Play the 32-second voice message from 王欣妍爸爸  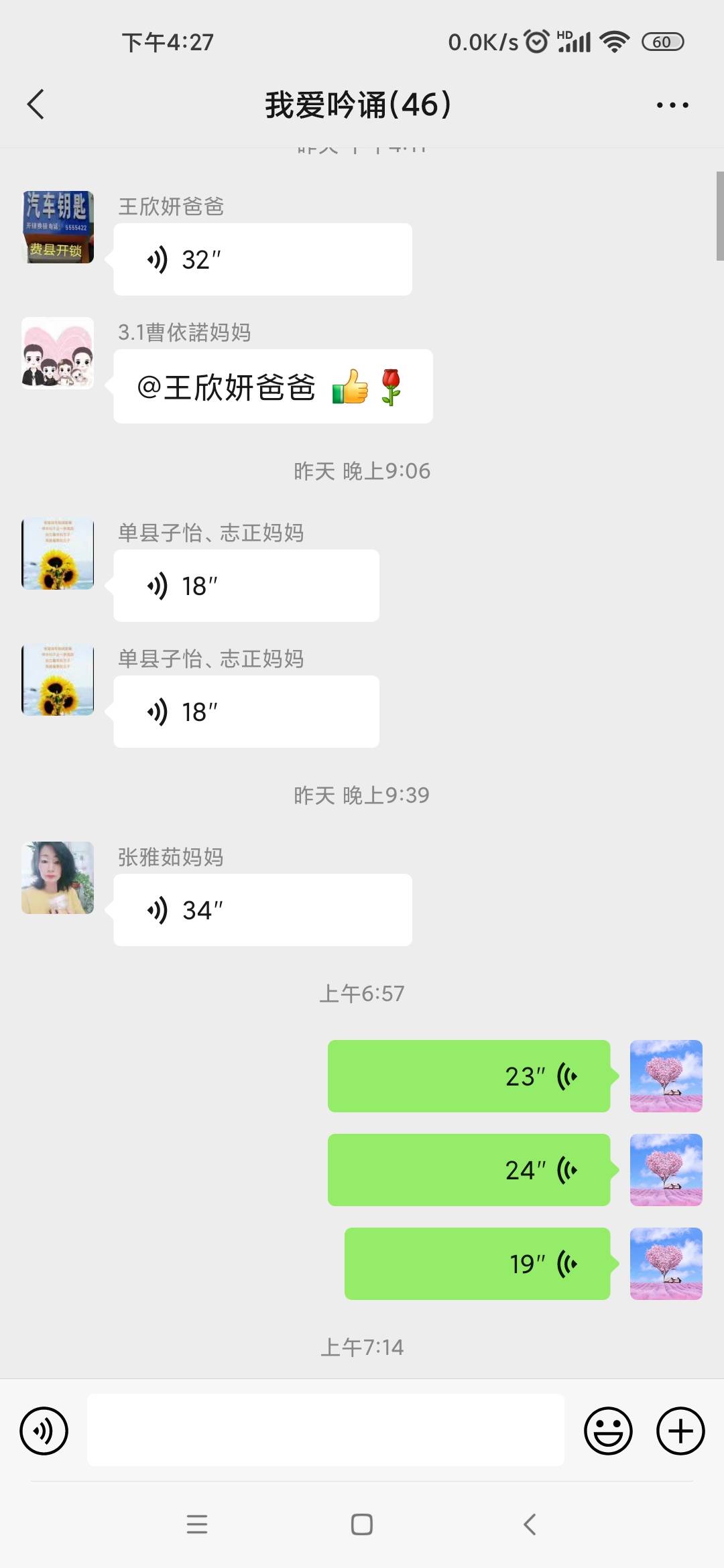pos(261,259)
